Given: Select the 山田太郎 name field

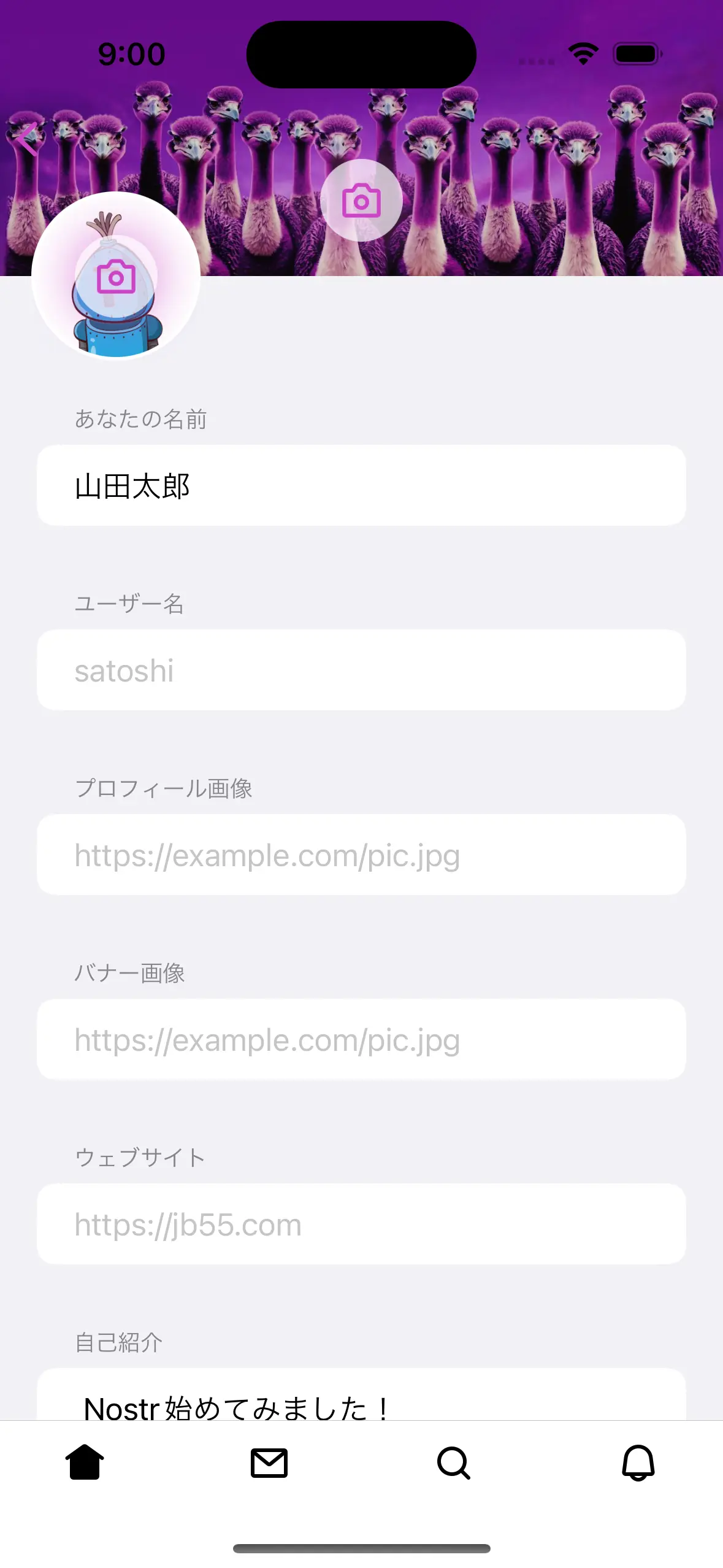Looking at the screenshot, I should (x=362, y=486).
